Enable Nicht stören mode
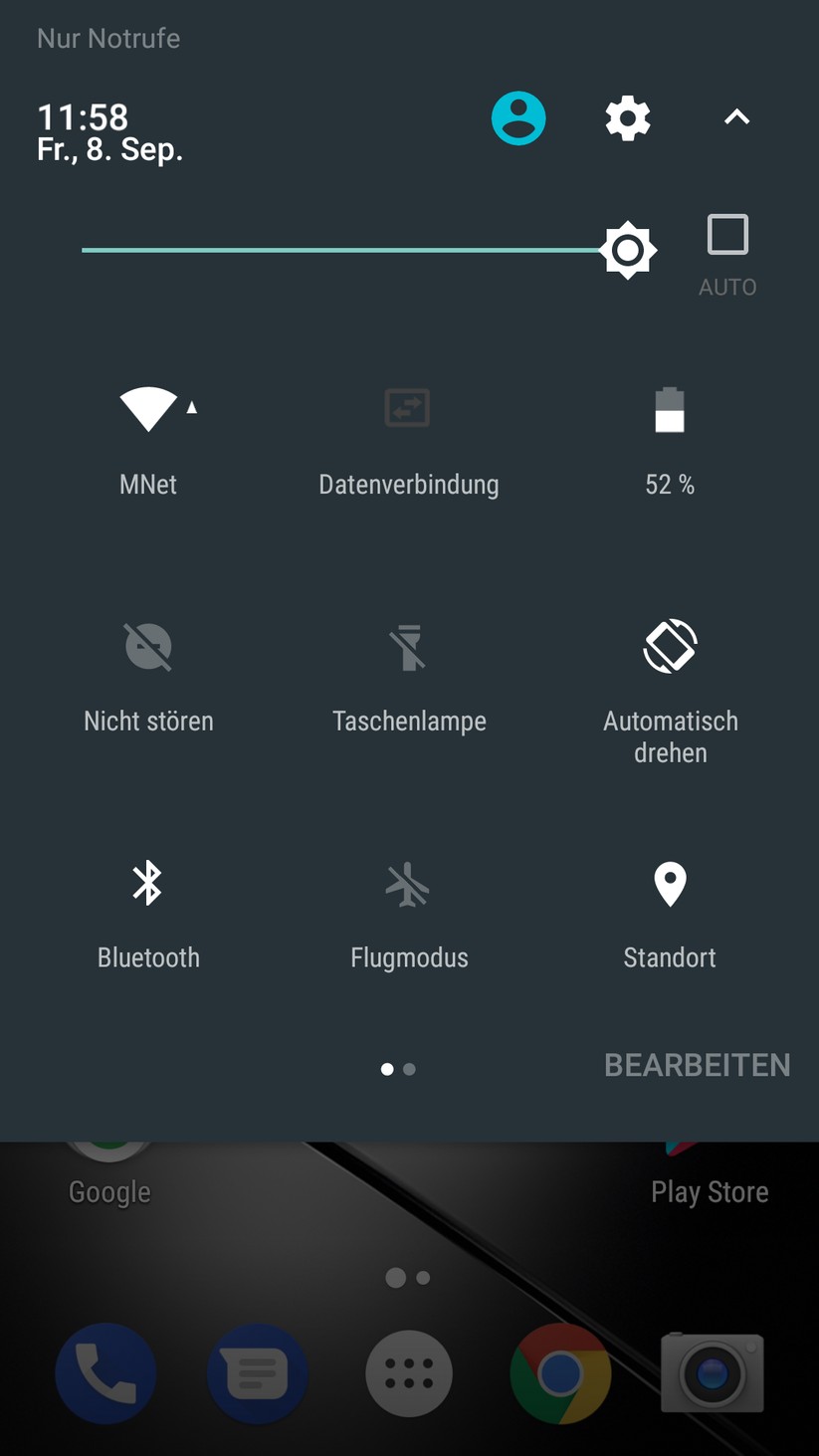This screenshot has width=819, height=1456. point(148,647)
